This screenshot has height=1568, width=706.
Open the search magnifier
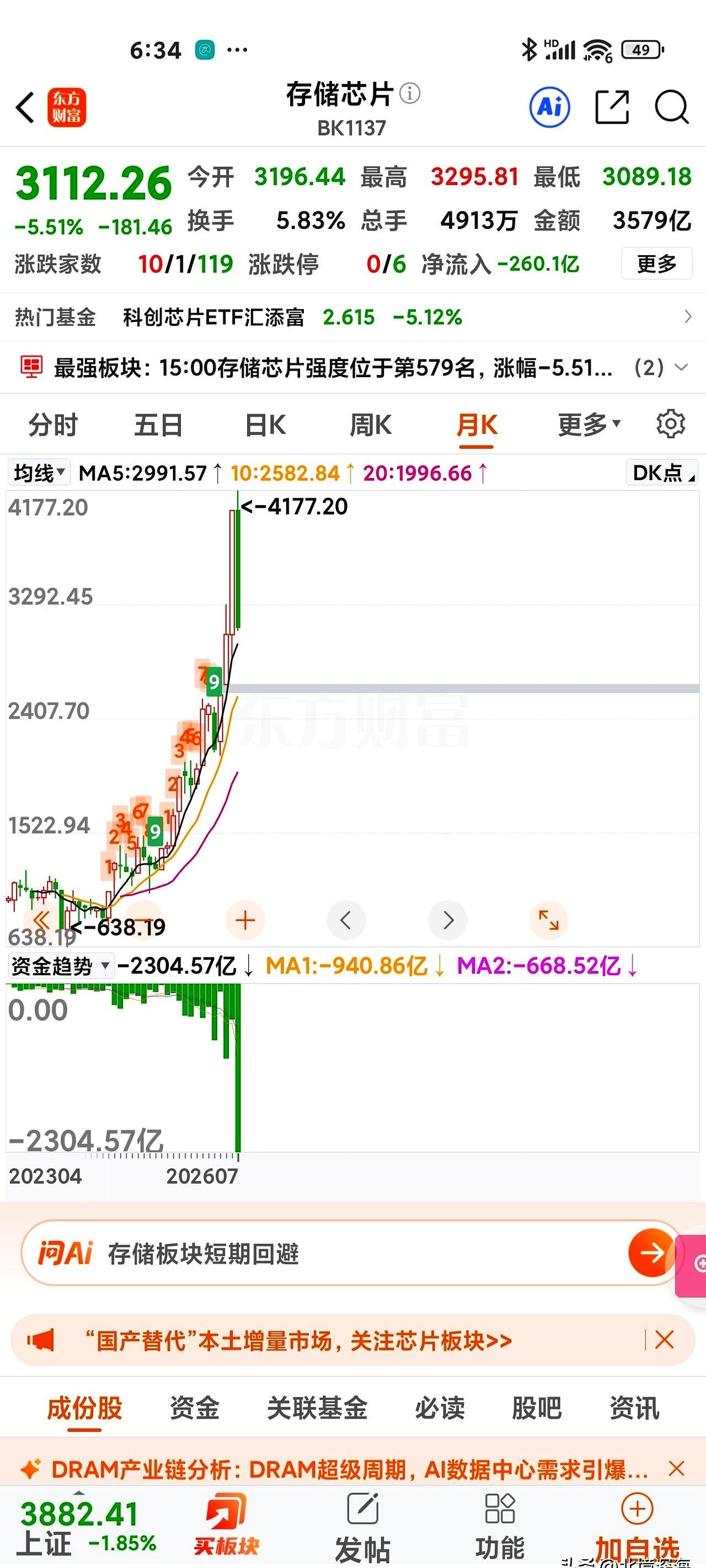click(671, 107)
